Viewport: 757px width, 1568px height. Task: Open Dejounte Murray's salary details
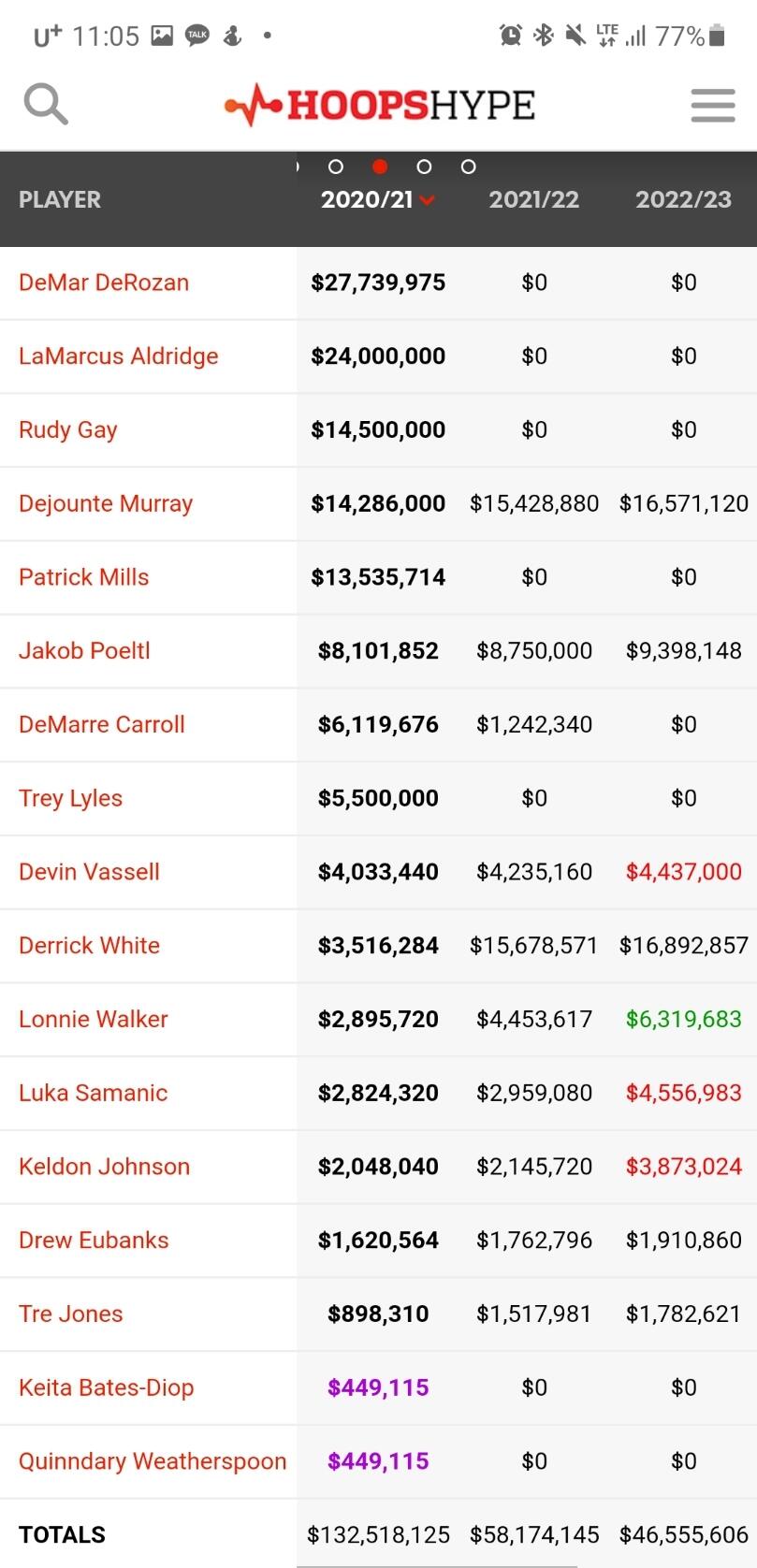[x=106, y=503]
